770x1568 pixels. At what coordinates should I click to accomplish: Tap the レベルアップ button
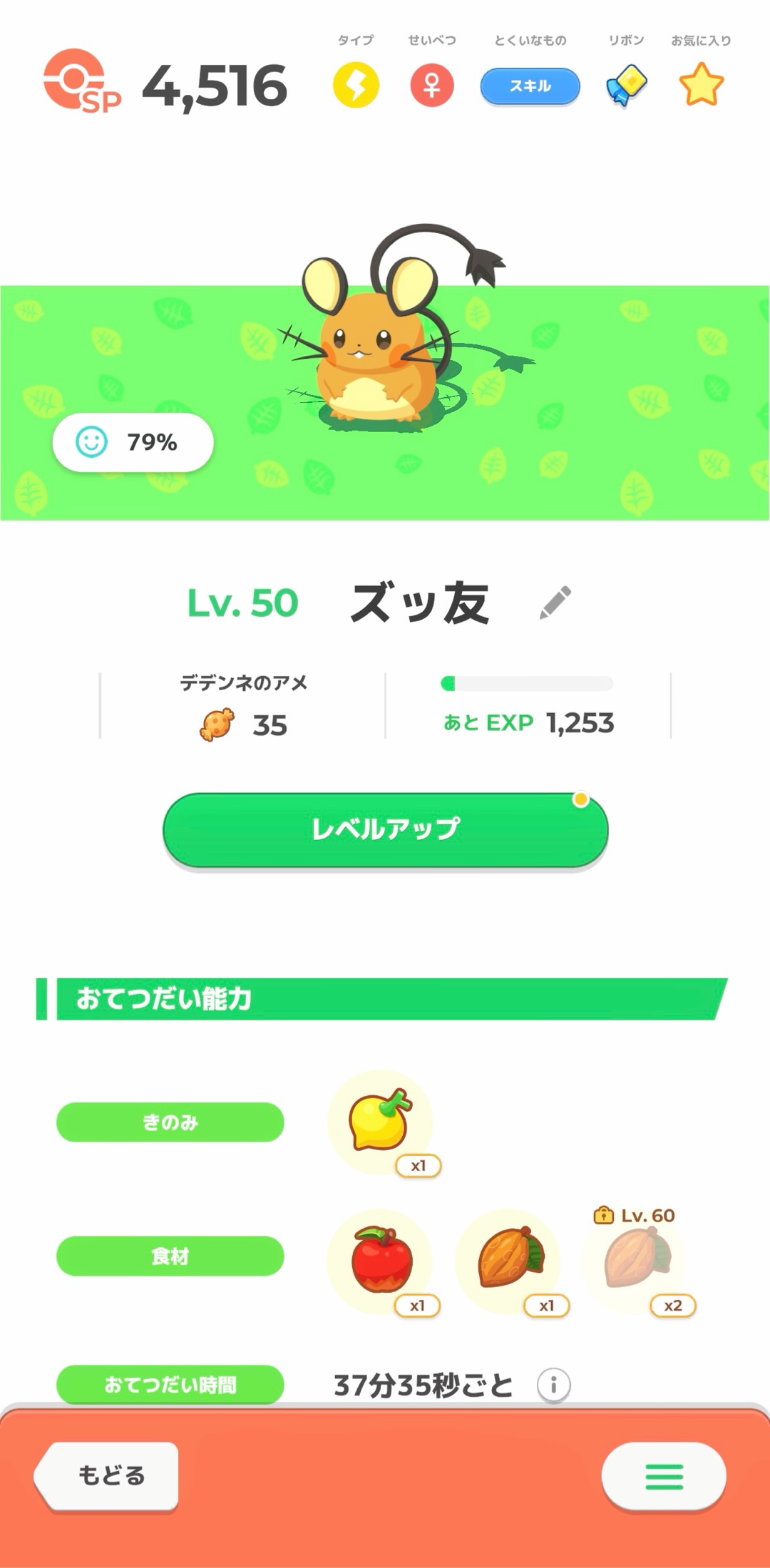385,830
